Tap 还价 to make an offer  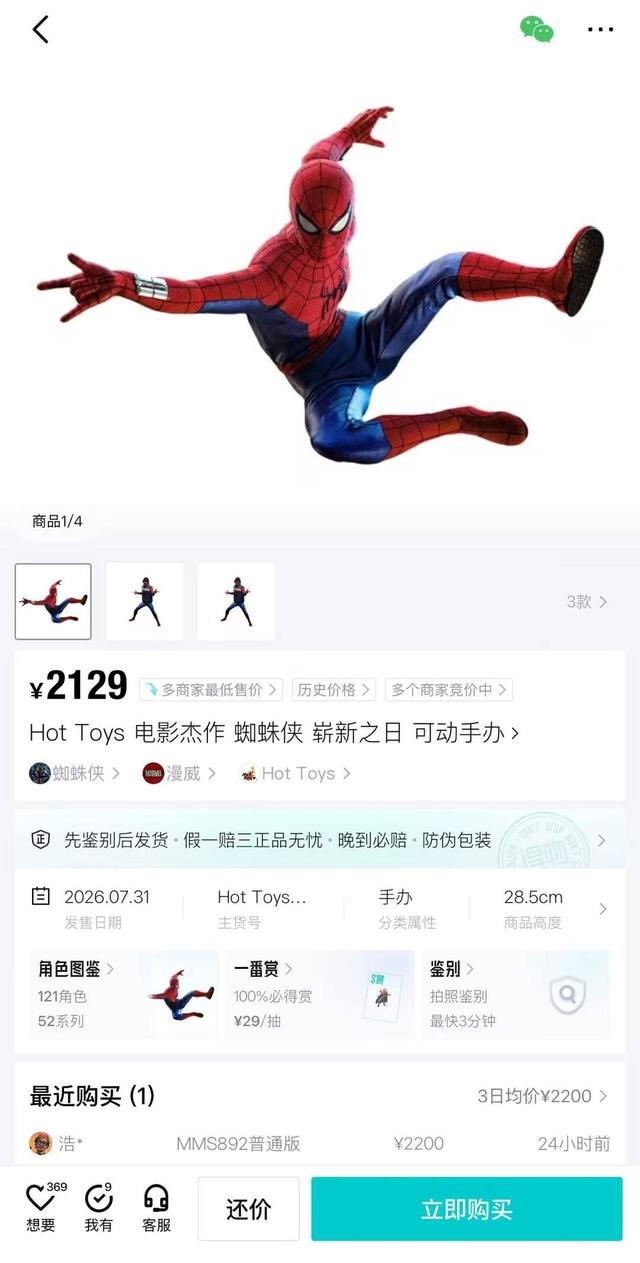pyautogui.click(x=248, y=1209)
